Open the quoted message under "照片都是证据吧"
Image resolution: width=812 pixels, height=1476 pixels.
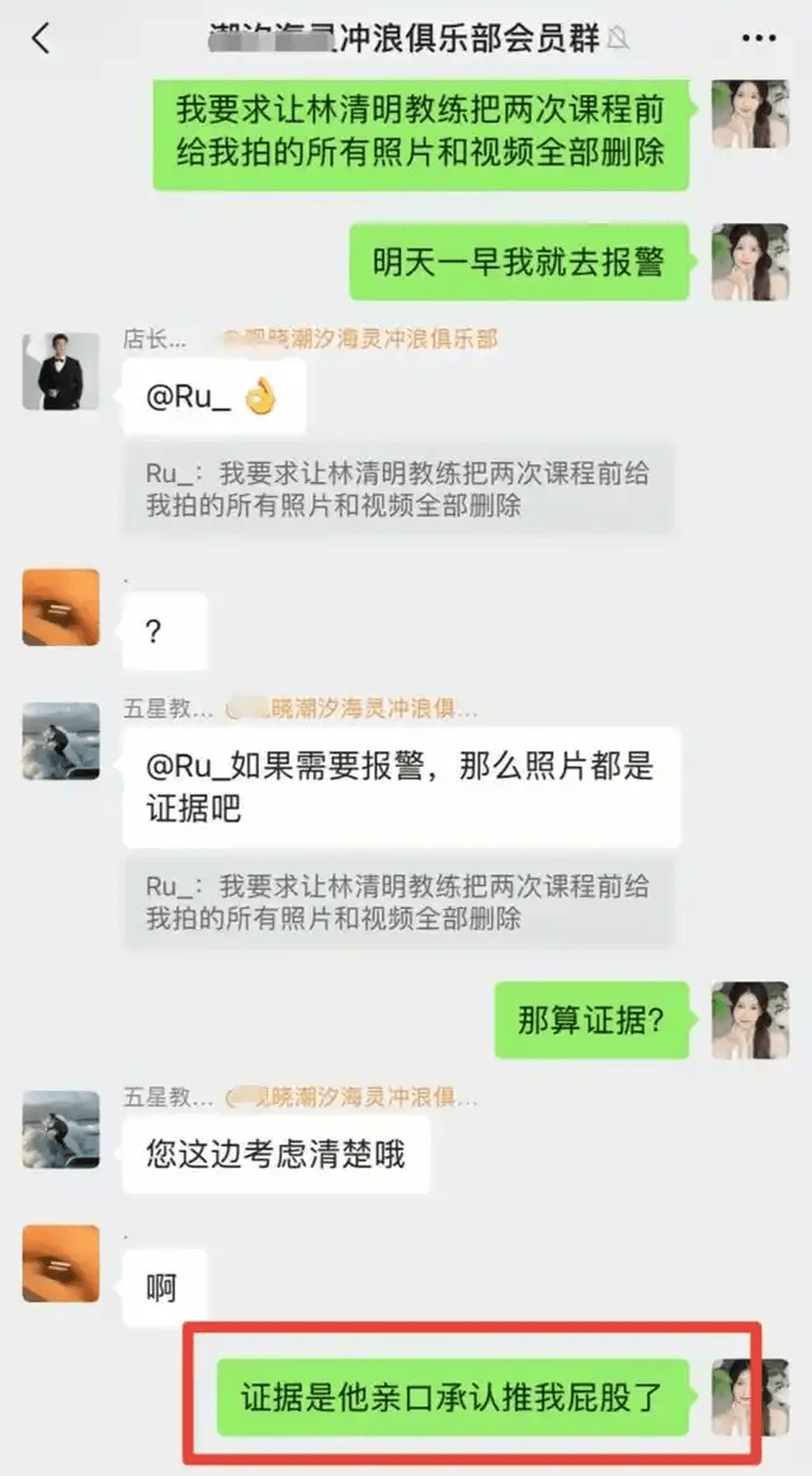(x=398, y=902)
